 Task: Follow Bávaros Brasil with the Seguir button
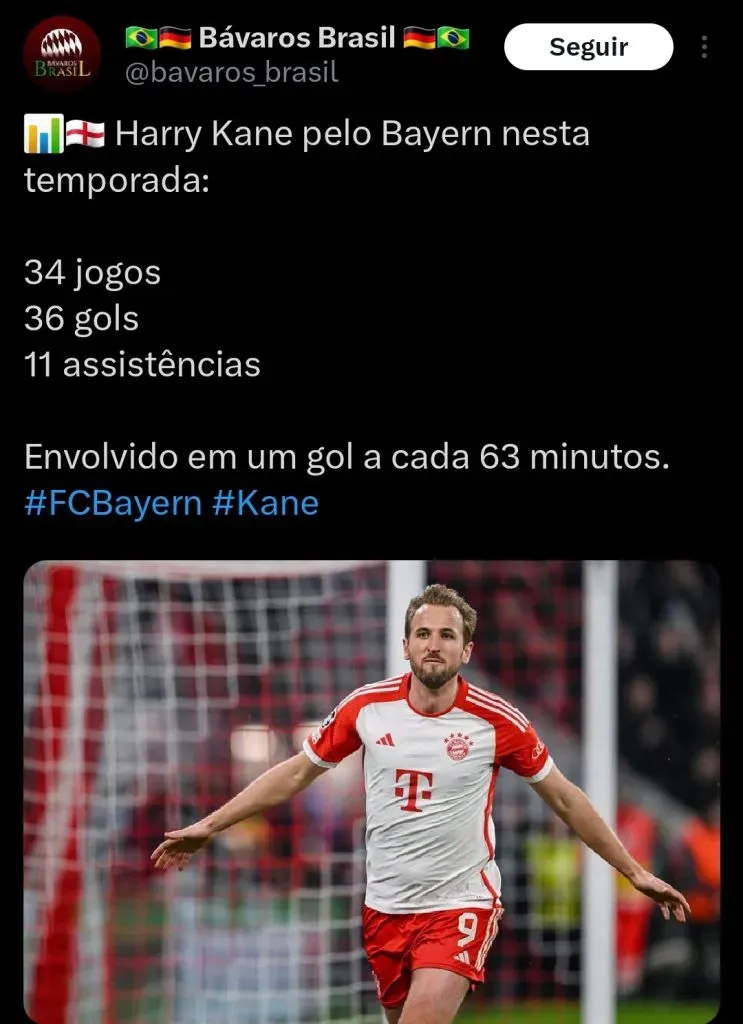pos(588,47)
